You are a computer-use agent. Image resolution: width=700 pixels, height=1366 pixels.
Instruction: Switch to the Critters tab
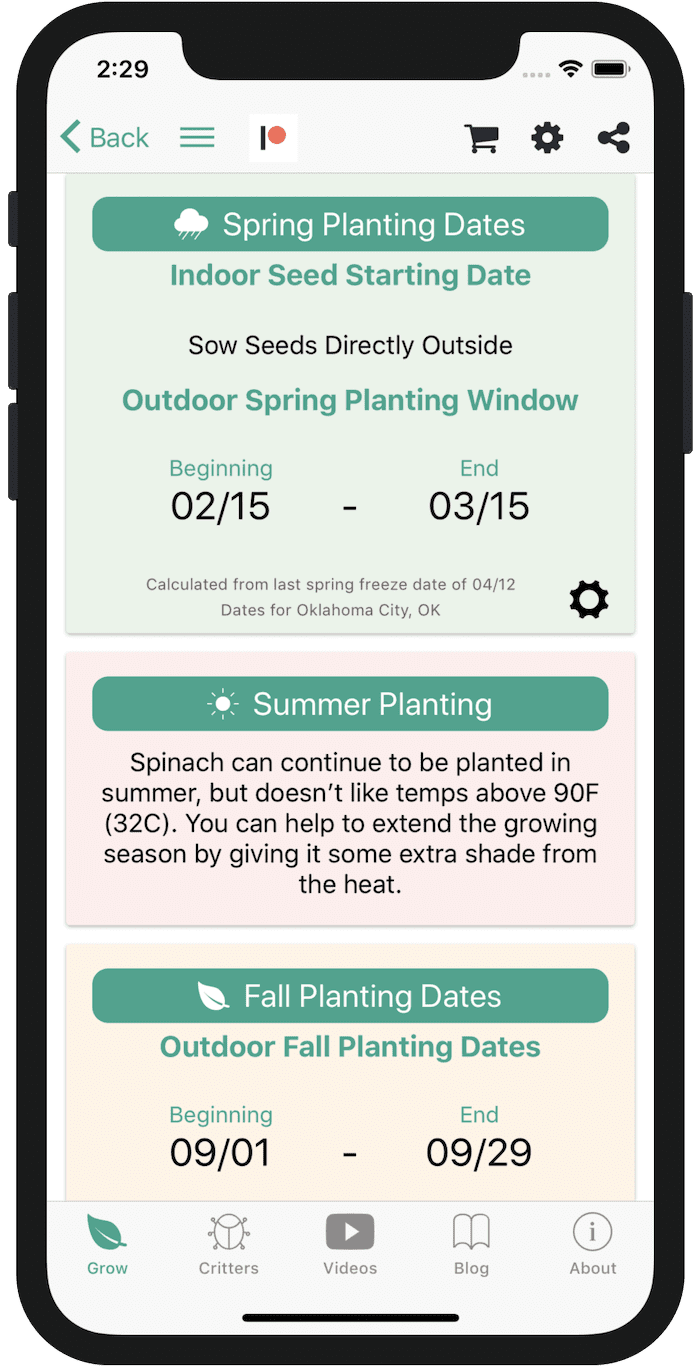pyautogui.click(x=228, y=1244)
